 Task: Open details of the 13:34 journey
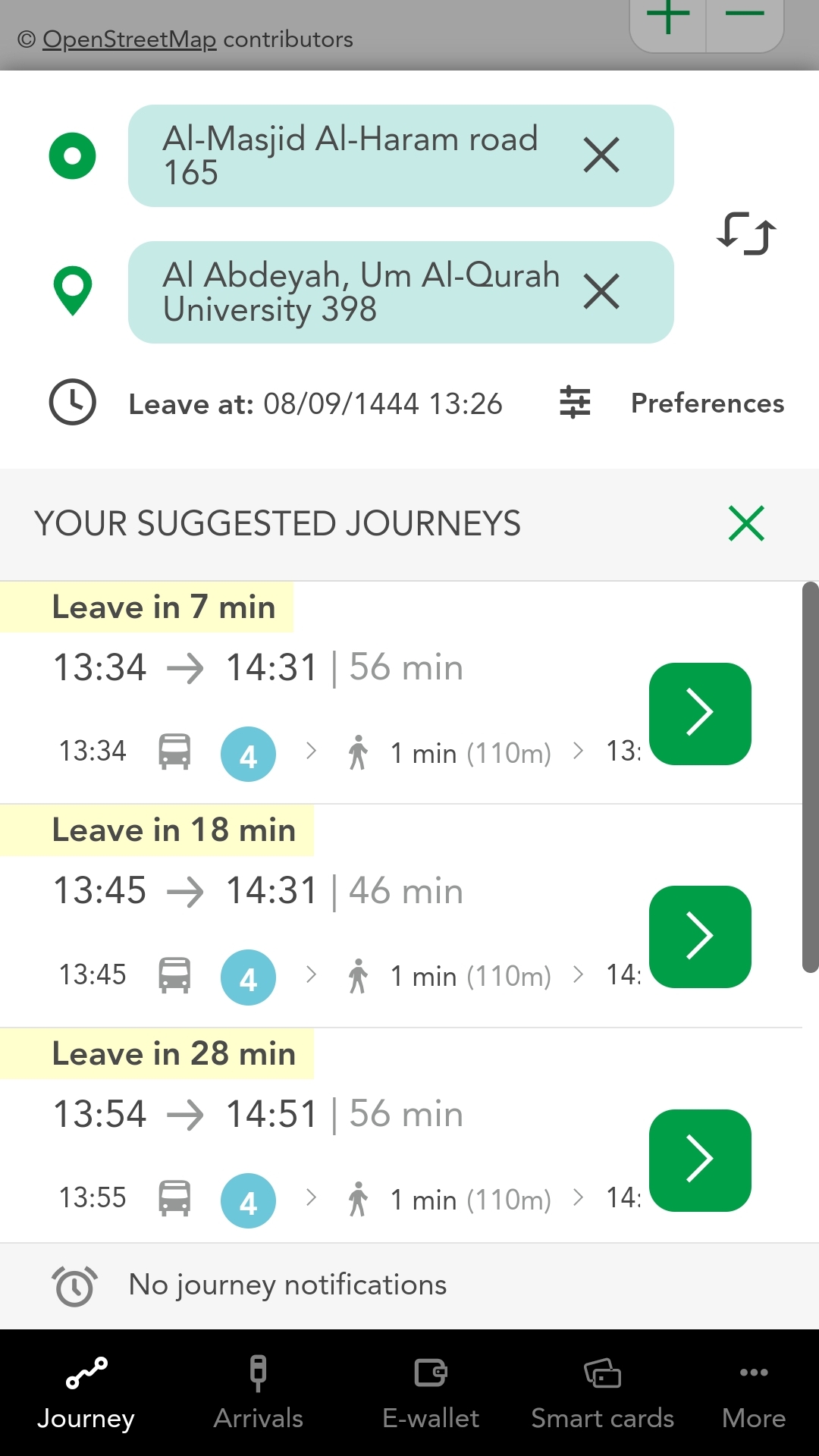coord(700,714)
